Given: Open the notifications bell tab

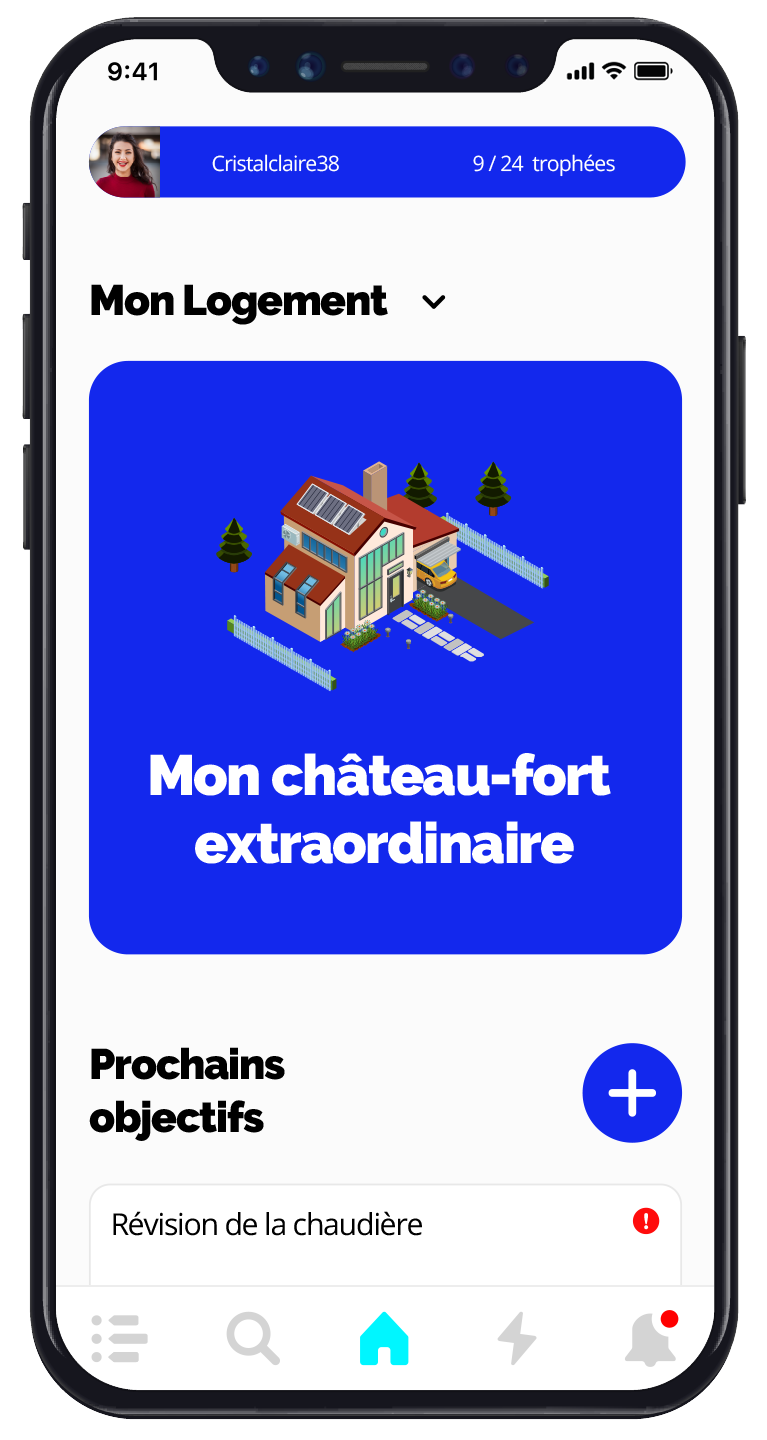Looking at the screenshot, I should point(650,1338).
